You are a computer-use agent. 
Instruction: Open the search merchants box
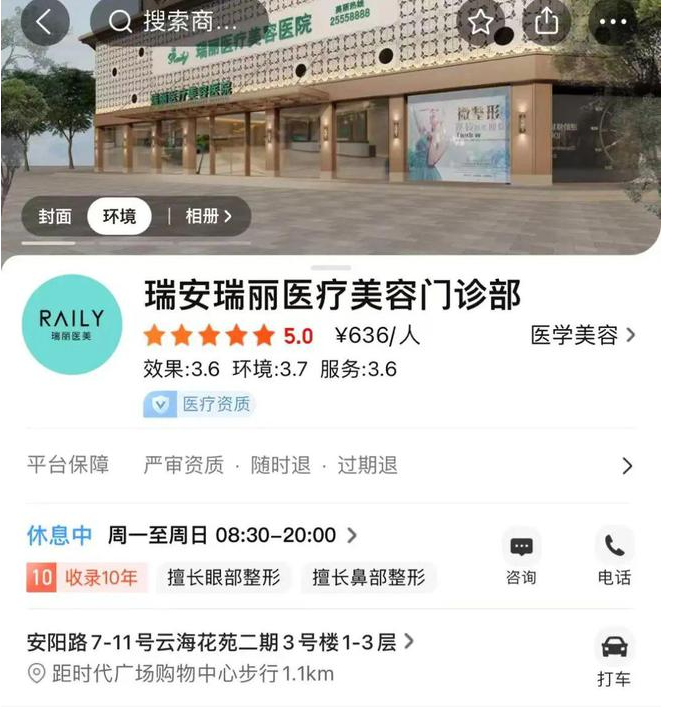tap(178, 21)
